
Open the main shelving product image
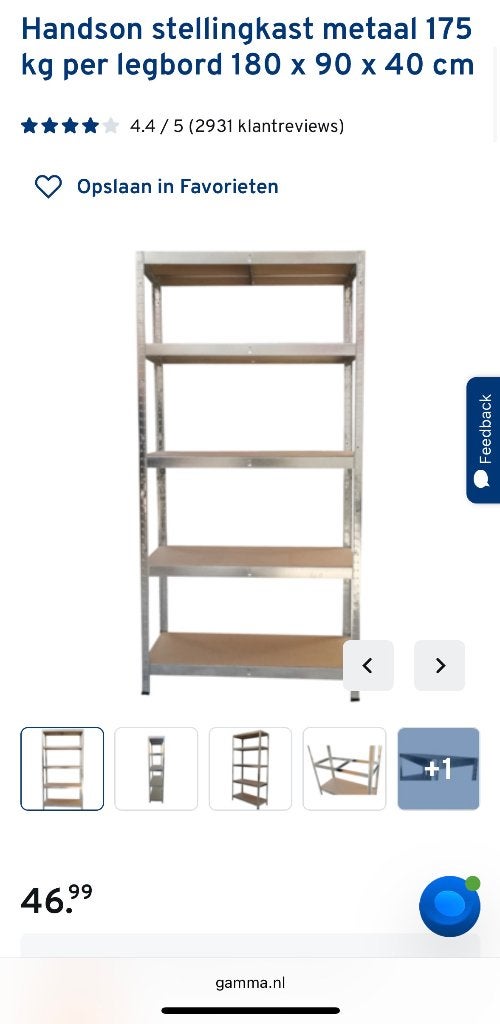coord(250,475)
